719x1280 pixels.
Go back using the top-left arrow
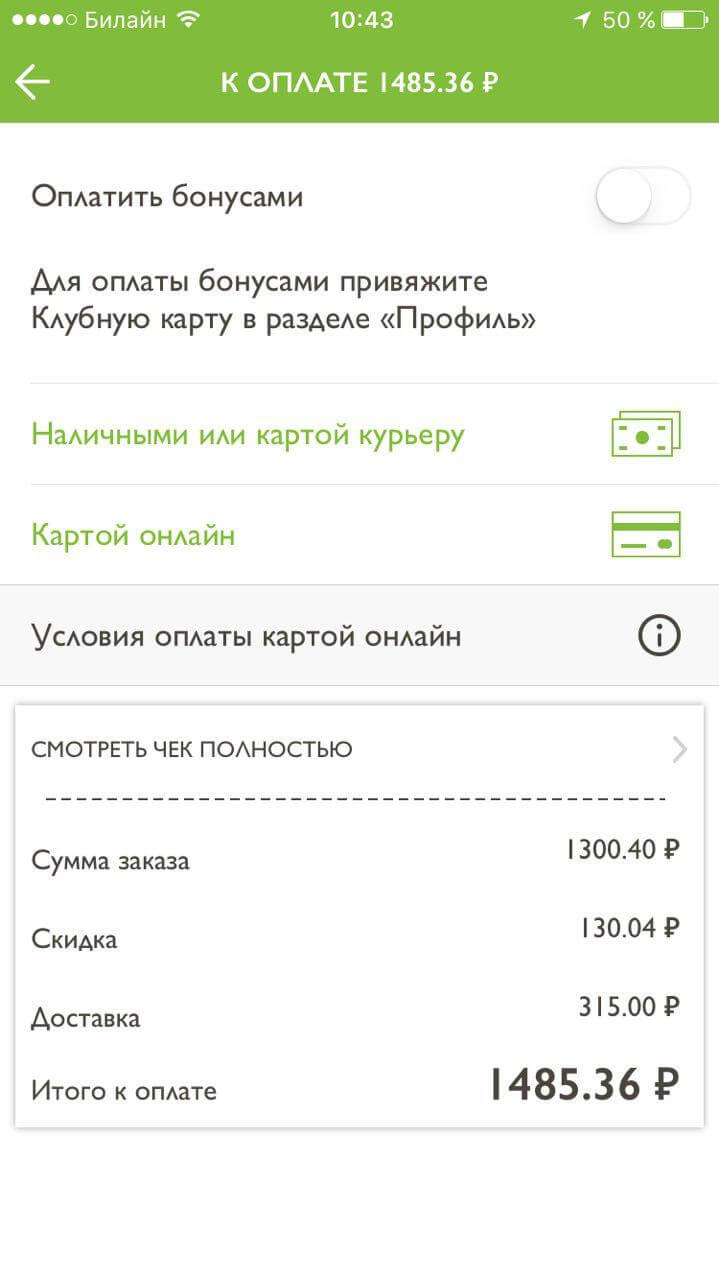[33, 82]
